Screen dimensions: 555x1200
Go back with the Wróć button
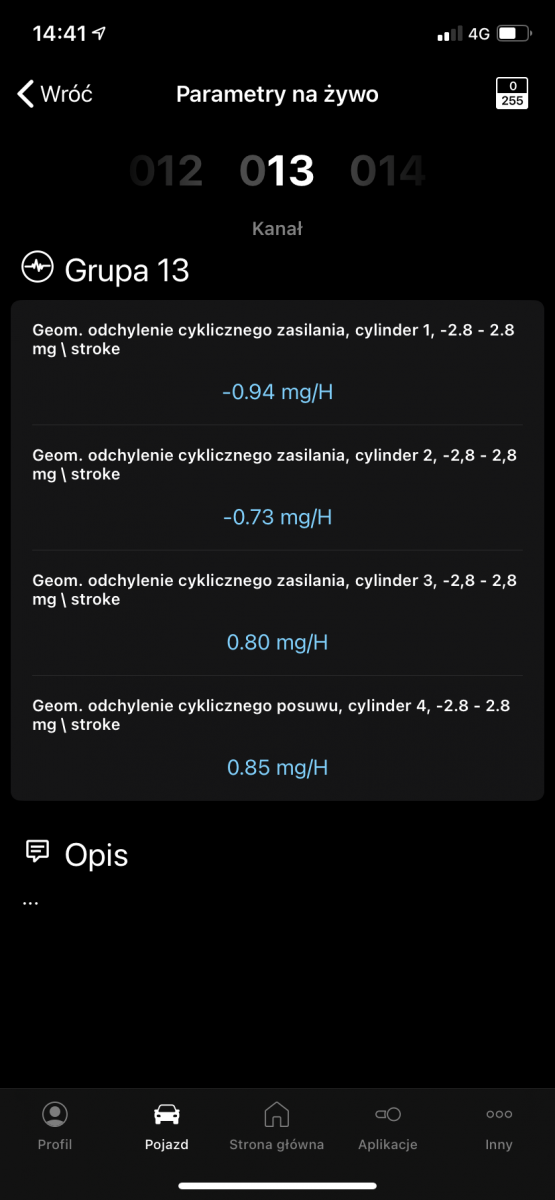(55, 94)
